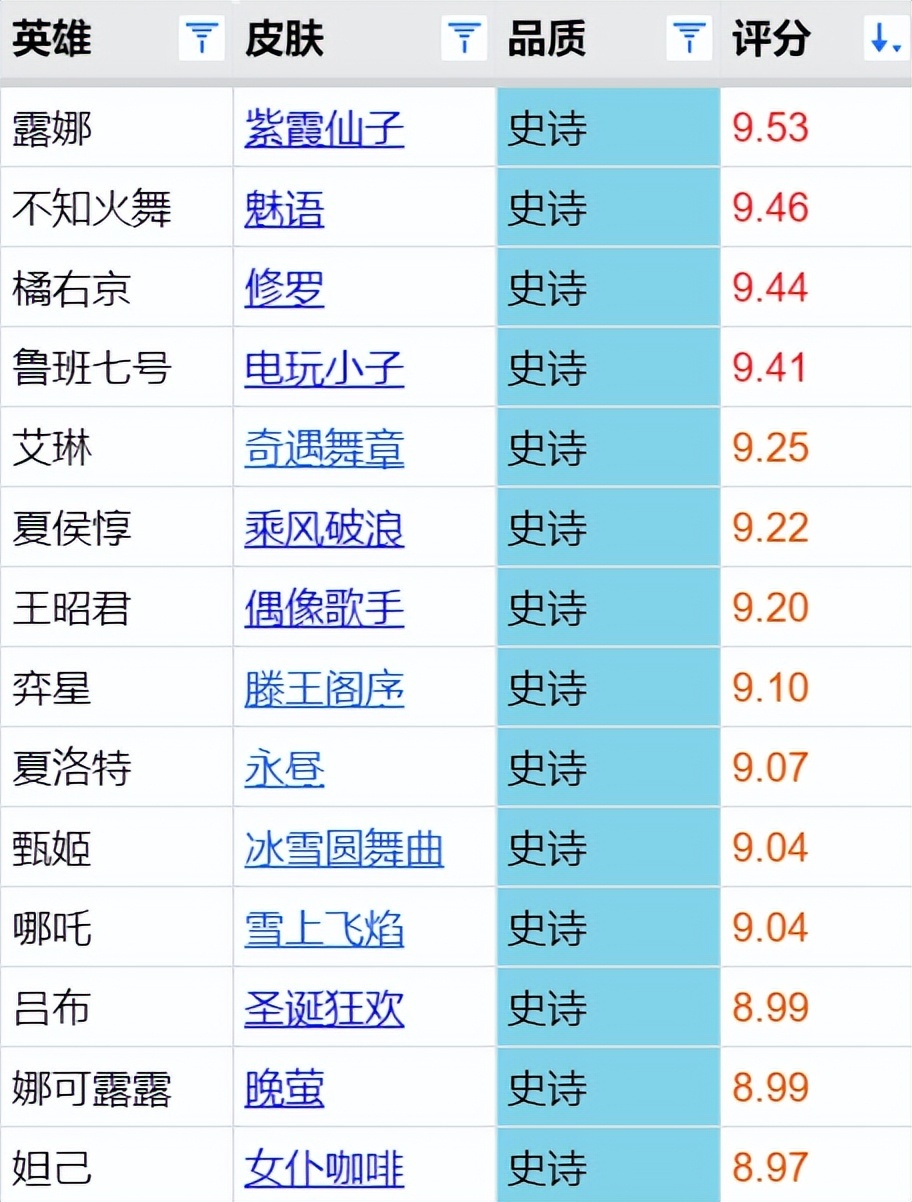Open the 永昼 skin link
The width and height of the screenshot is (912, 1202).
pyautogui.click(x=284, y=769)
